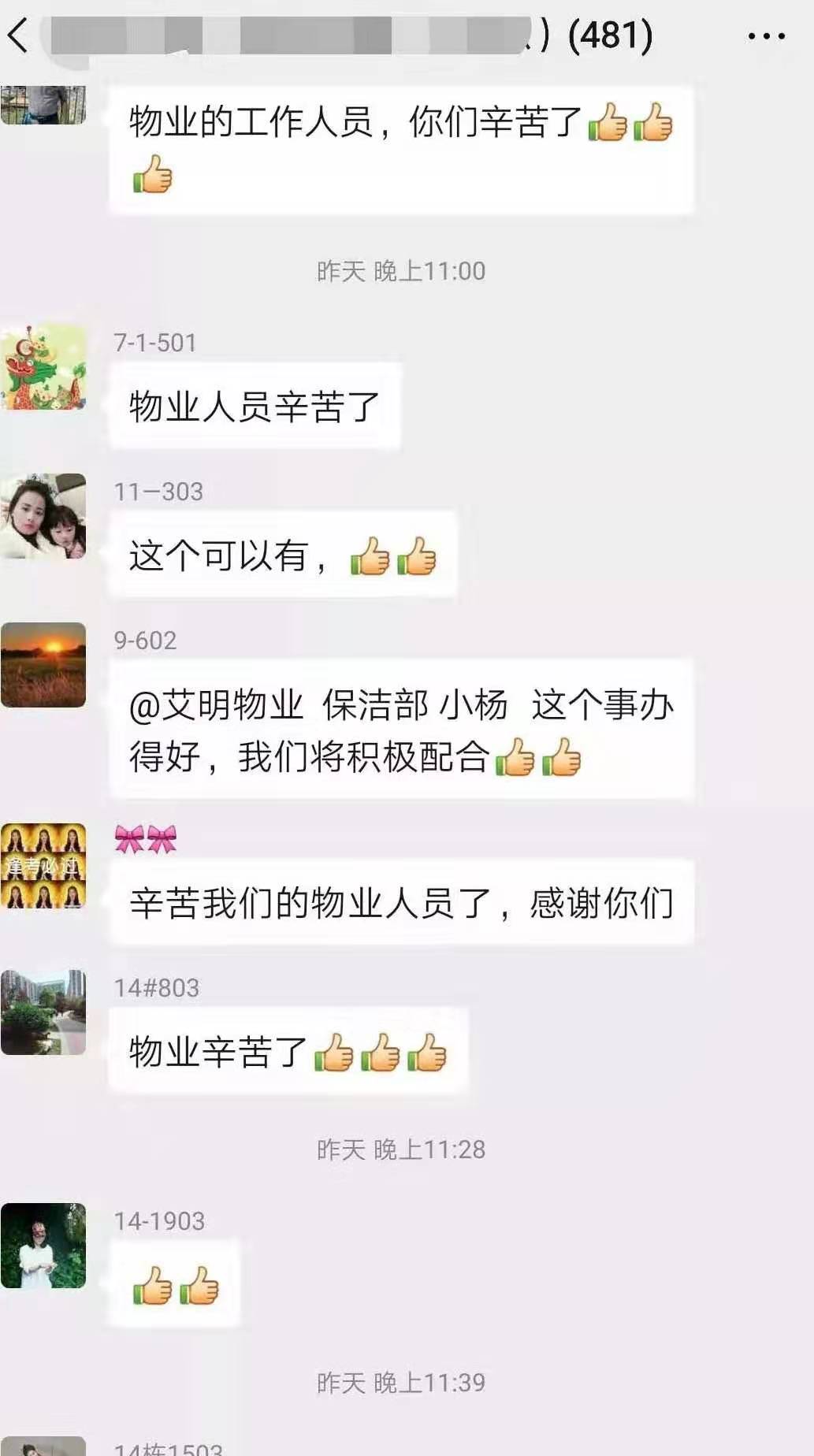View the profile of member 14-1903
The image size is (814, 1456).
click(x=43, y=1246)
